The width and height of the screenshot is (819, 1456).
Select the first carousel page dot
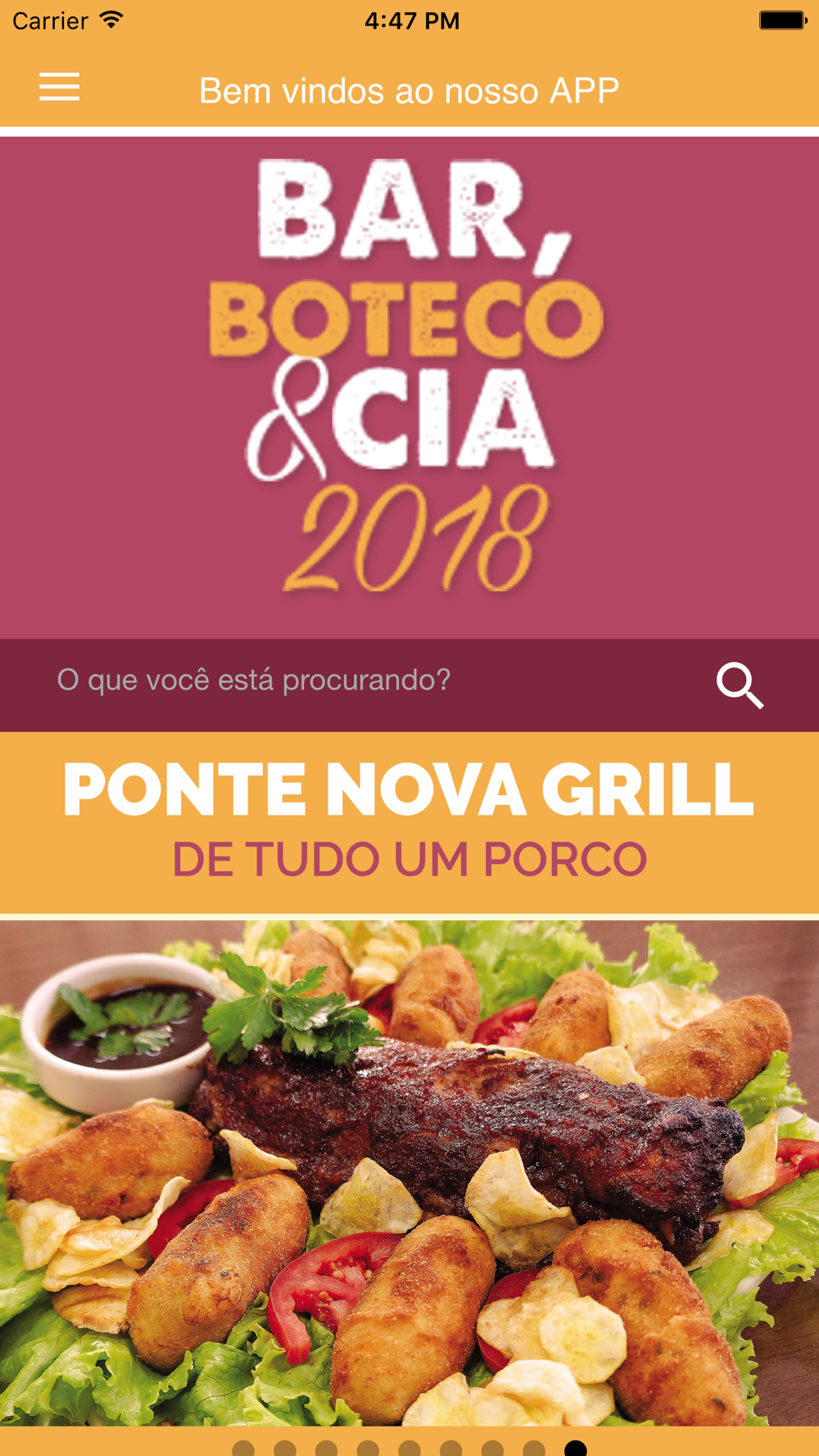click(x=243, y=1448)
